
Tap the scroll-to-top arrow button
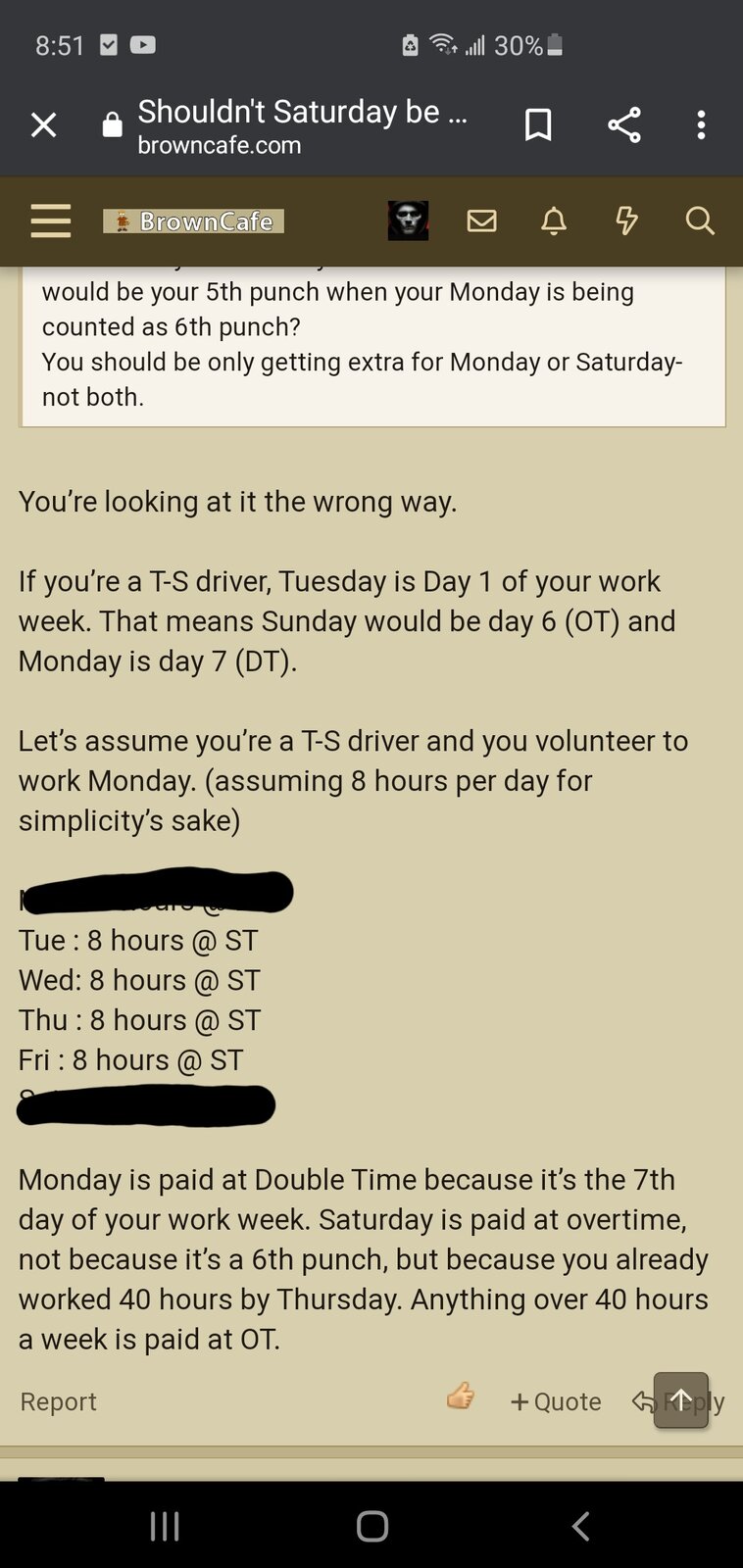tap(681, 1399)
